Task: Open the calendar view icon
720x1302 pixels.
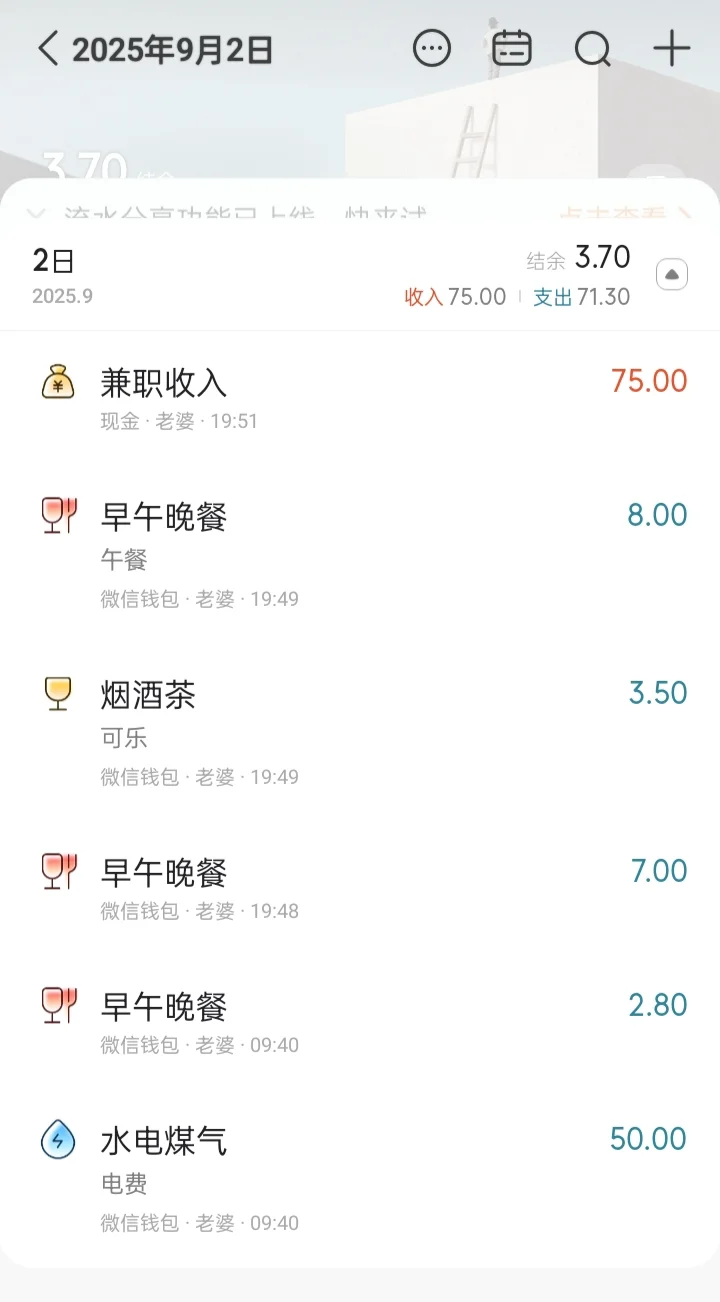Action: coord(512,49)
